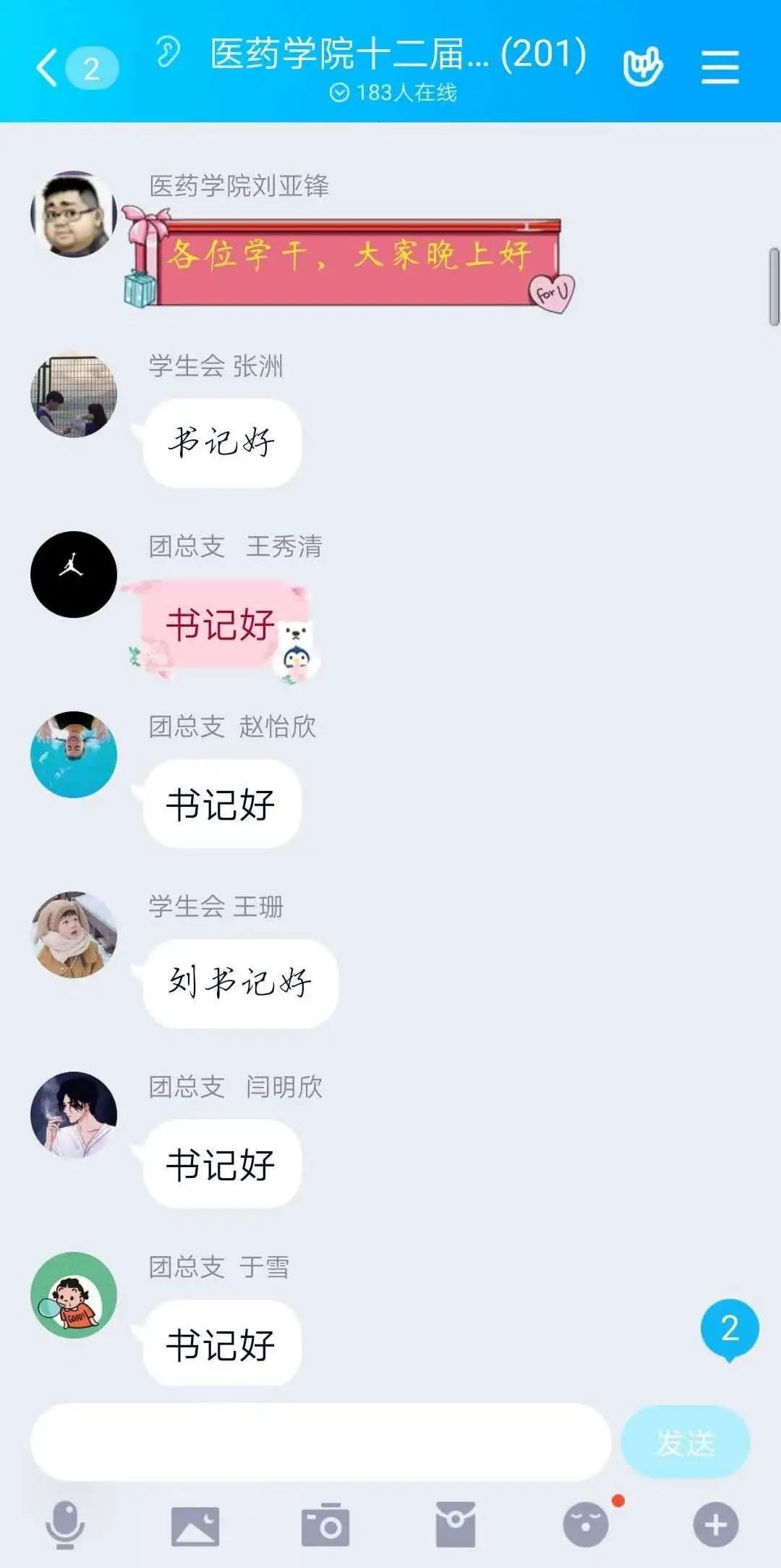View 于雪's profile from avatar
This screenshot has height=1568, width=781.
click(74, 1295)
